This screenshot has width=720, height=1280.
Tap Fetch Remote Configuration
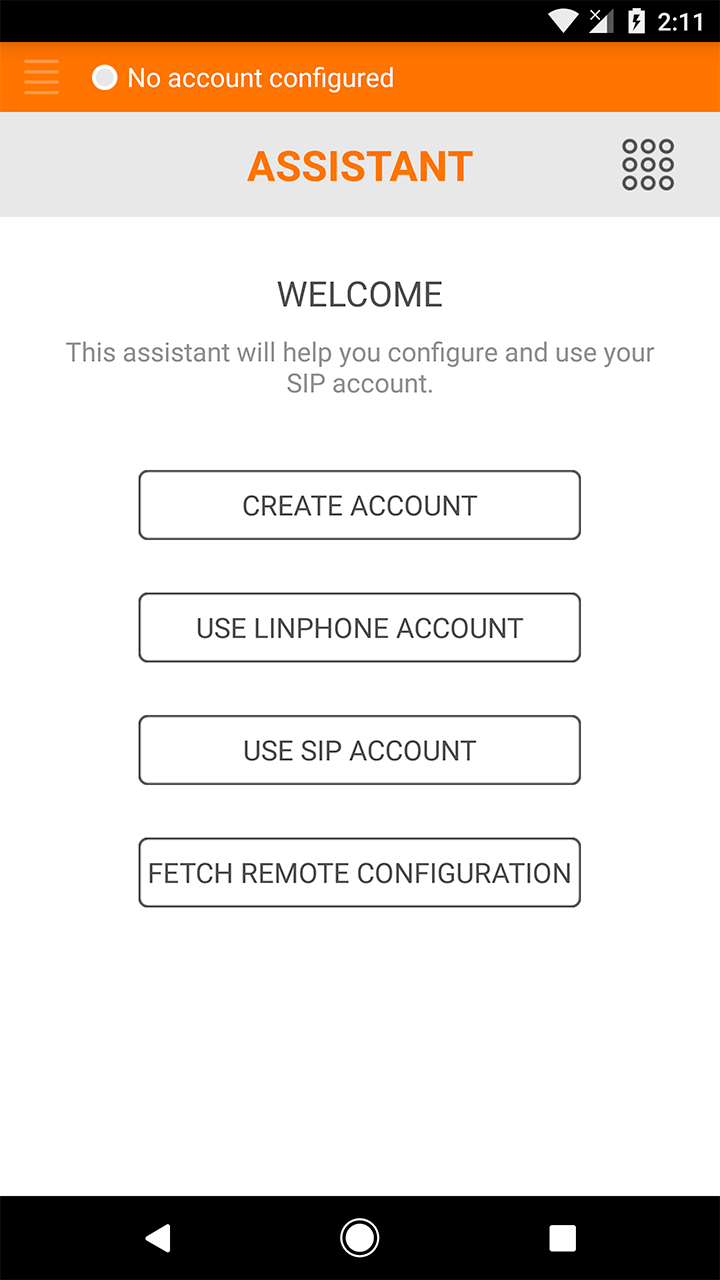click(x=360, y=873)
